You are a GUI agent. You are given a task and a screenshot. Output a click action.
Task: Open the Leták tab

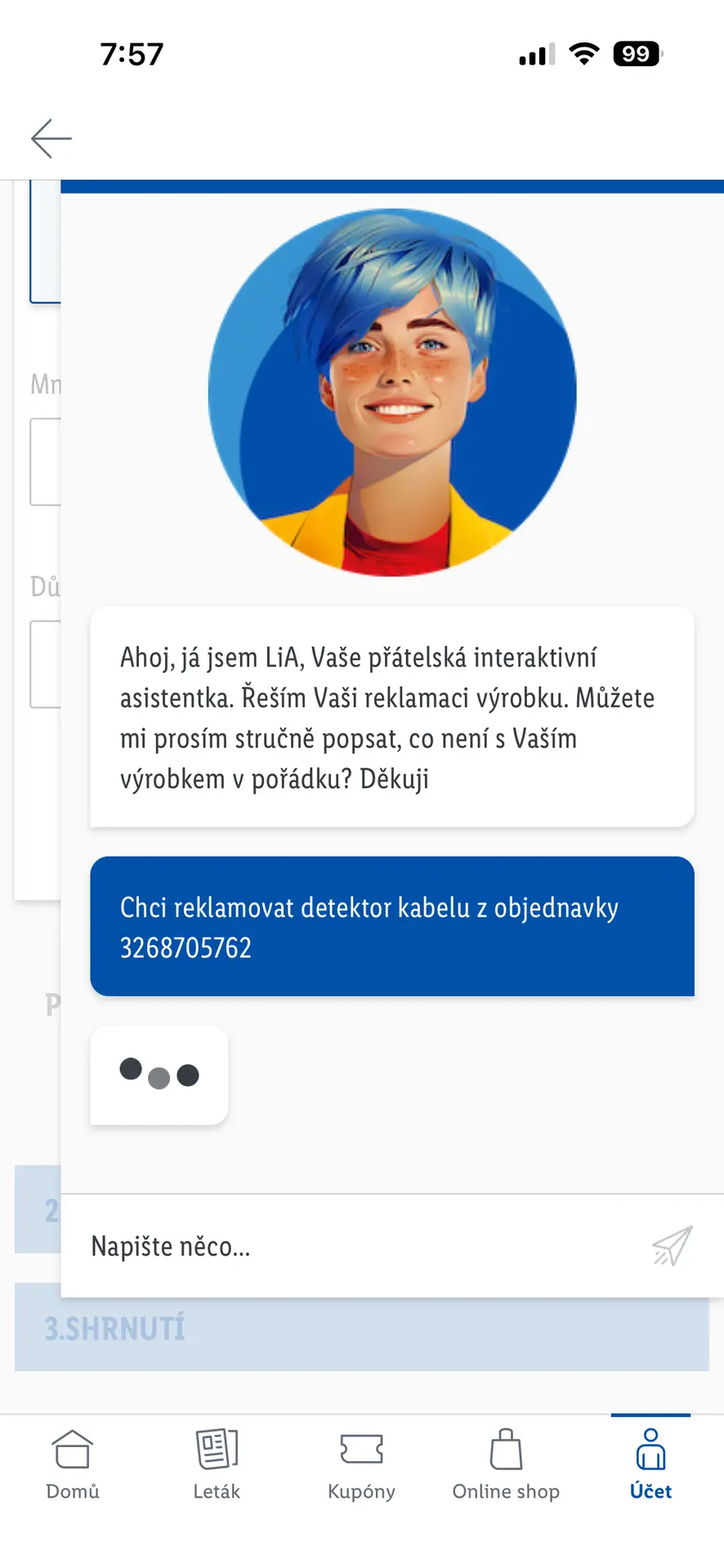(217, 1464)
